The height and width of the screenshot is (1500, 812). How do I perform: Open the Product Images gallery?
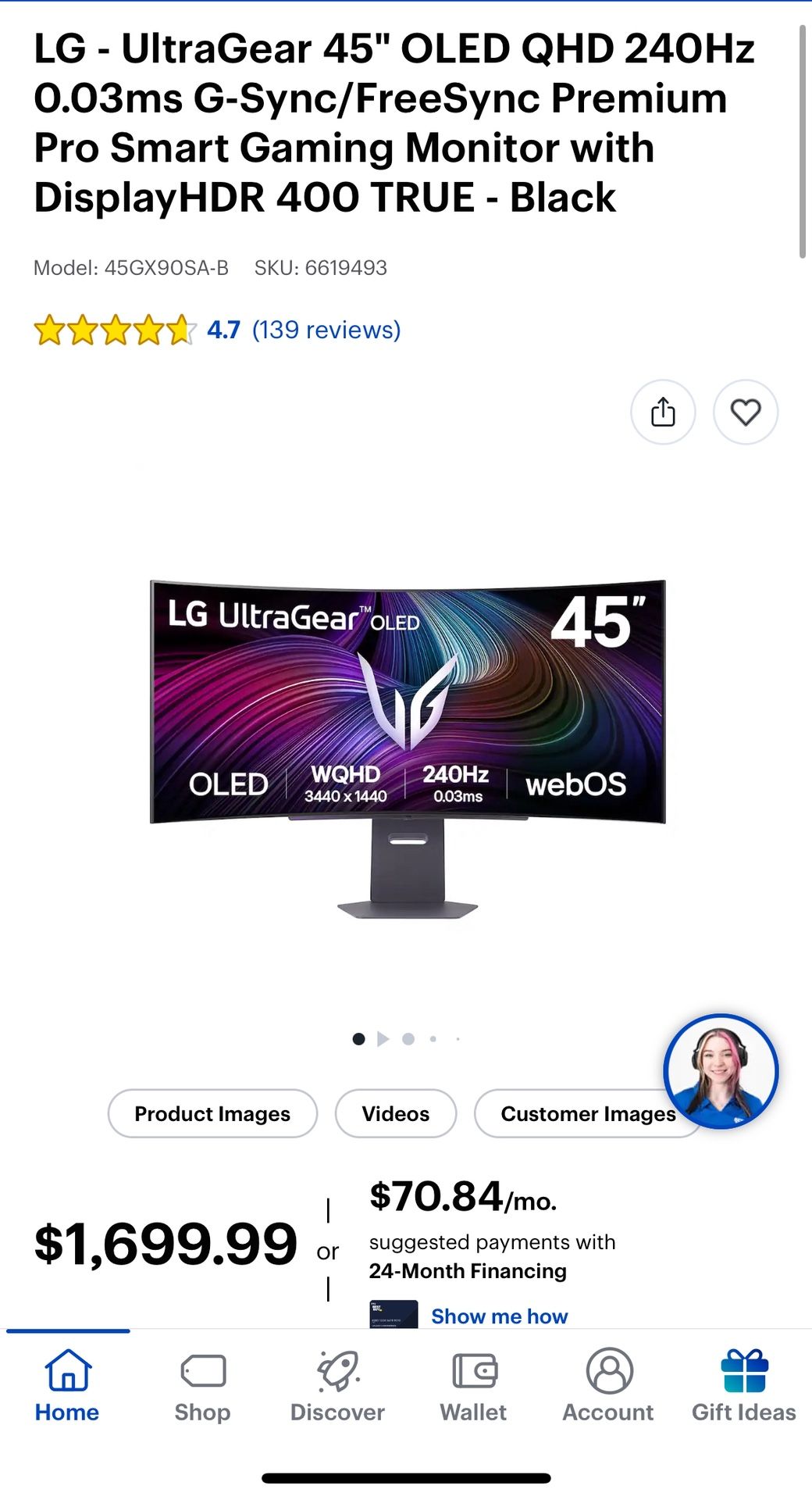click(x=212, y=1113)
